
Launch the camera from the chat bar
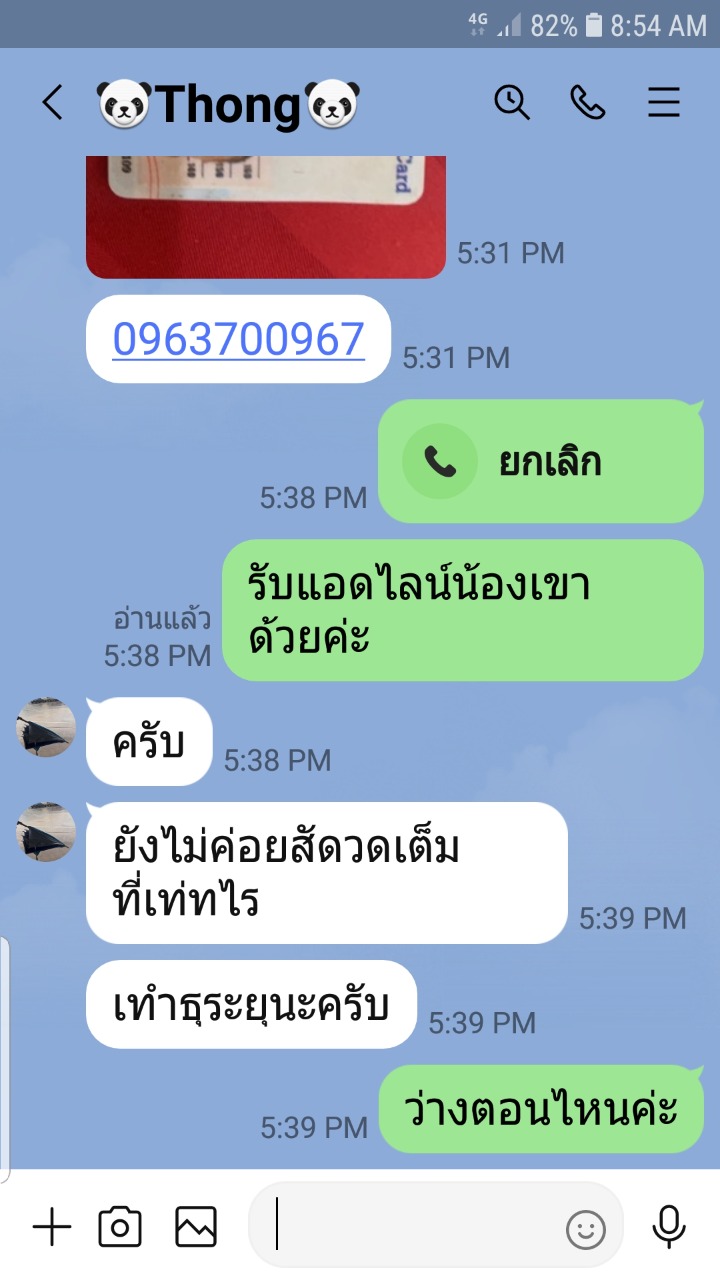coord(120,1226)
